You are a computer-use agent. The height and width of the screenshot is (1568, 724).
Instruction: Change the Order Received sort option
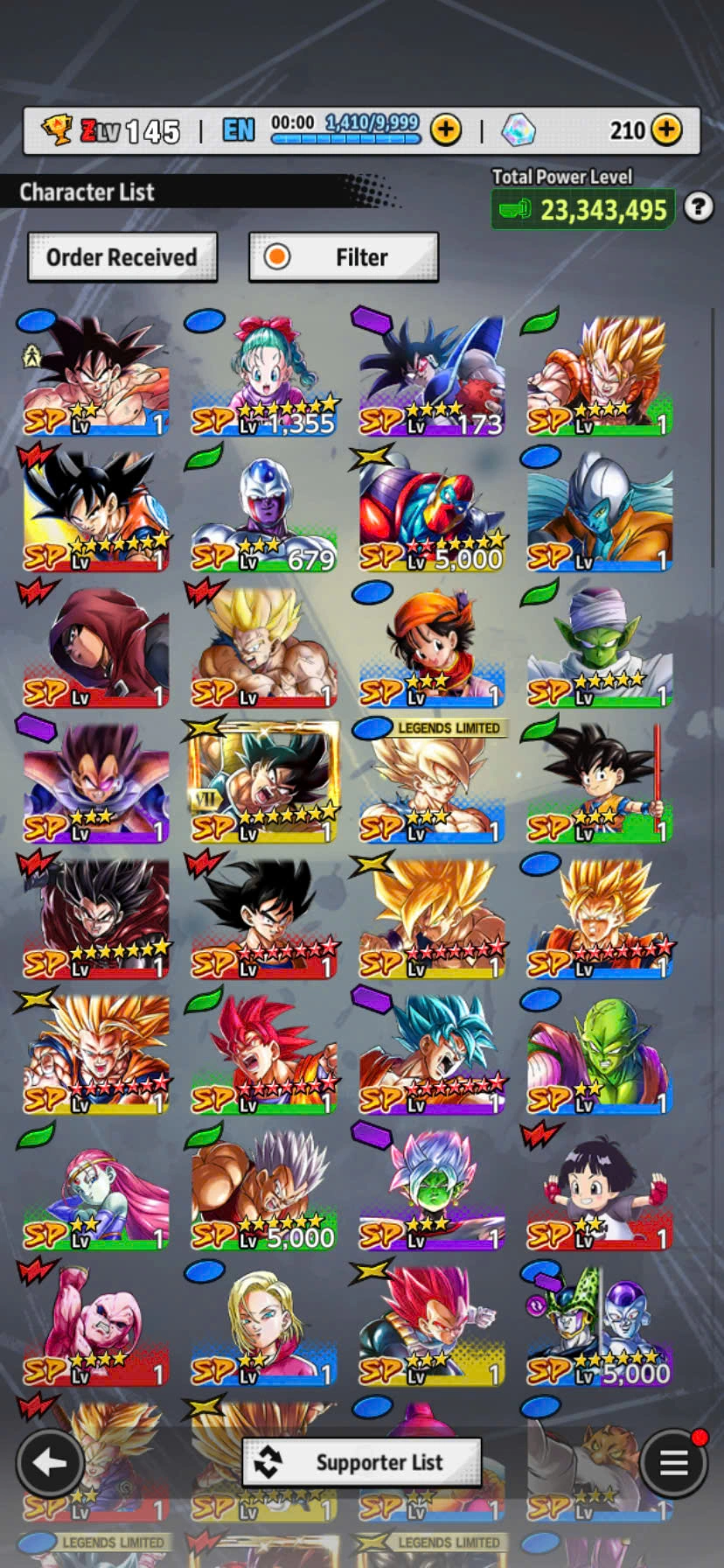(122, 257)
